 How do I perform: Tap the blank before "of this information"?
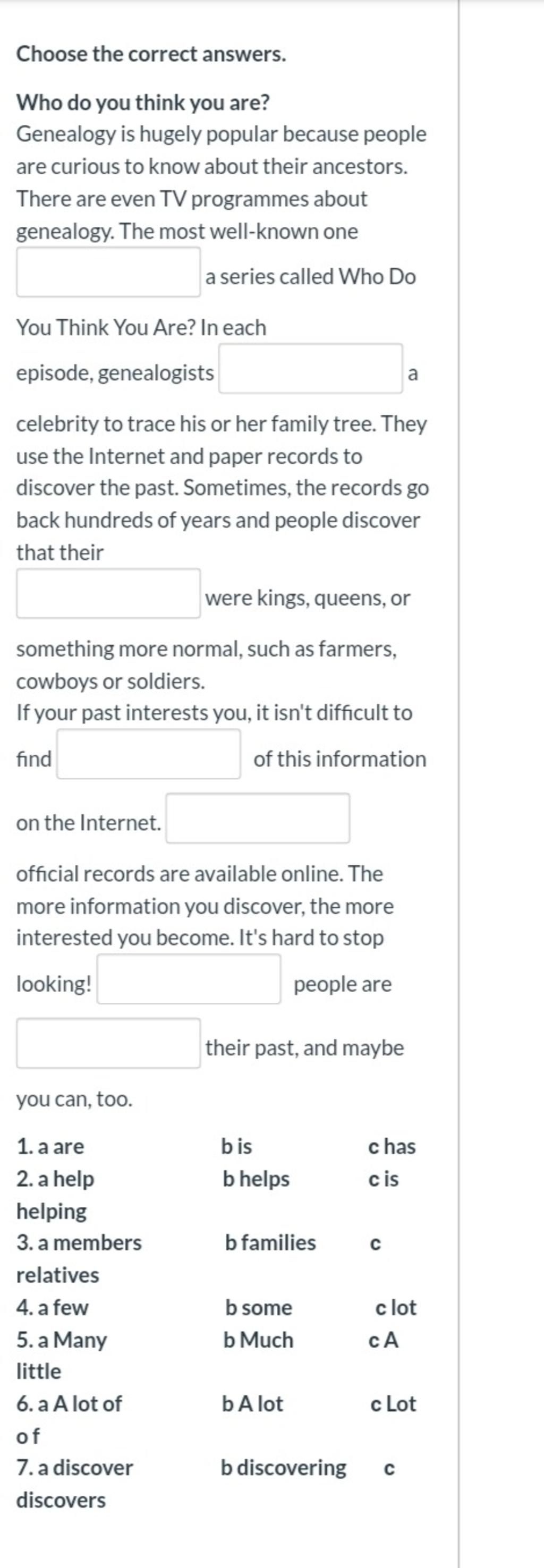pos(148,754)
